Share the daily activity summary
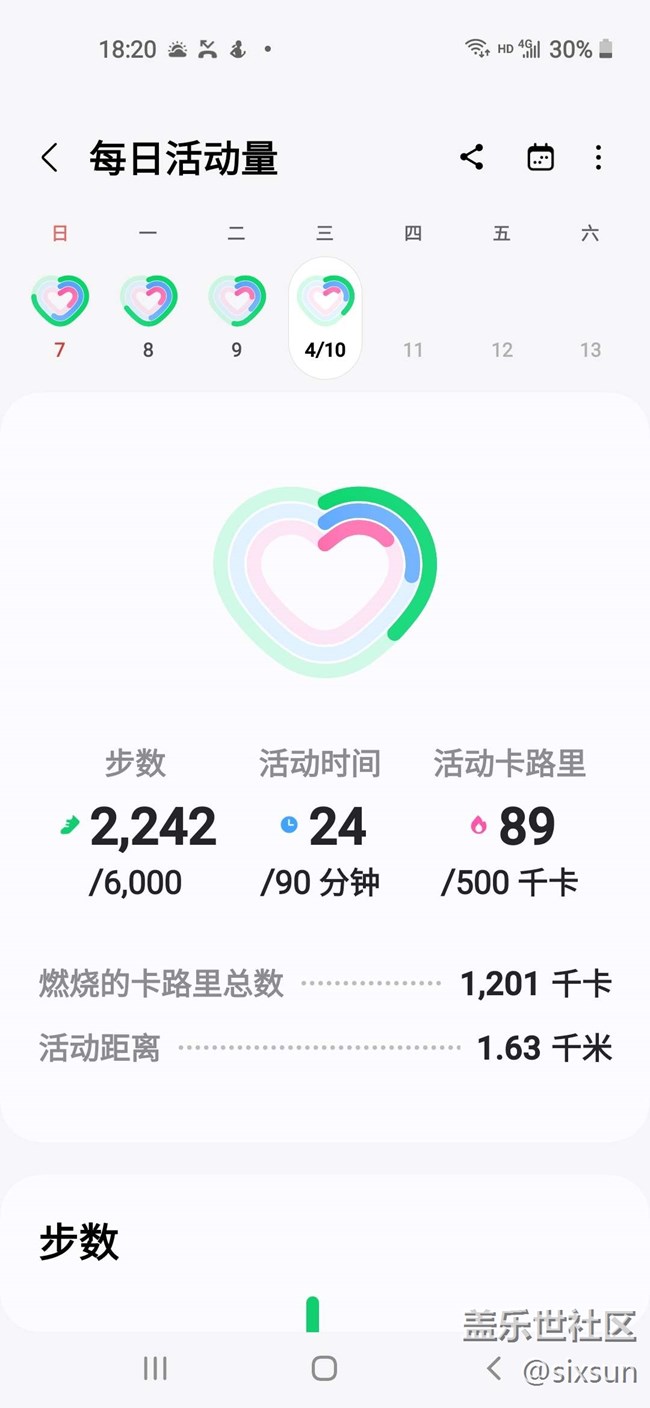Image resolution: width=650 pixels, height=1408 pixels. [472, 157]
